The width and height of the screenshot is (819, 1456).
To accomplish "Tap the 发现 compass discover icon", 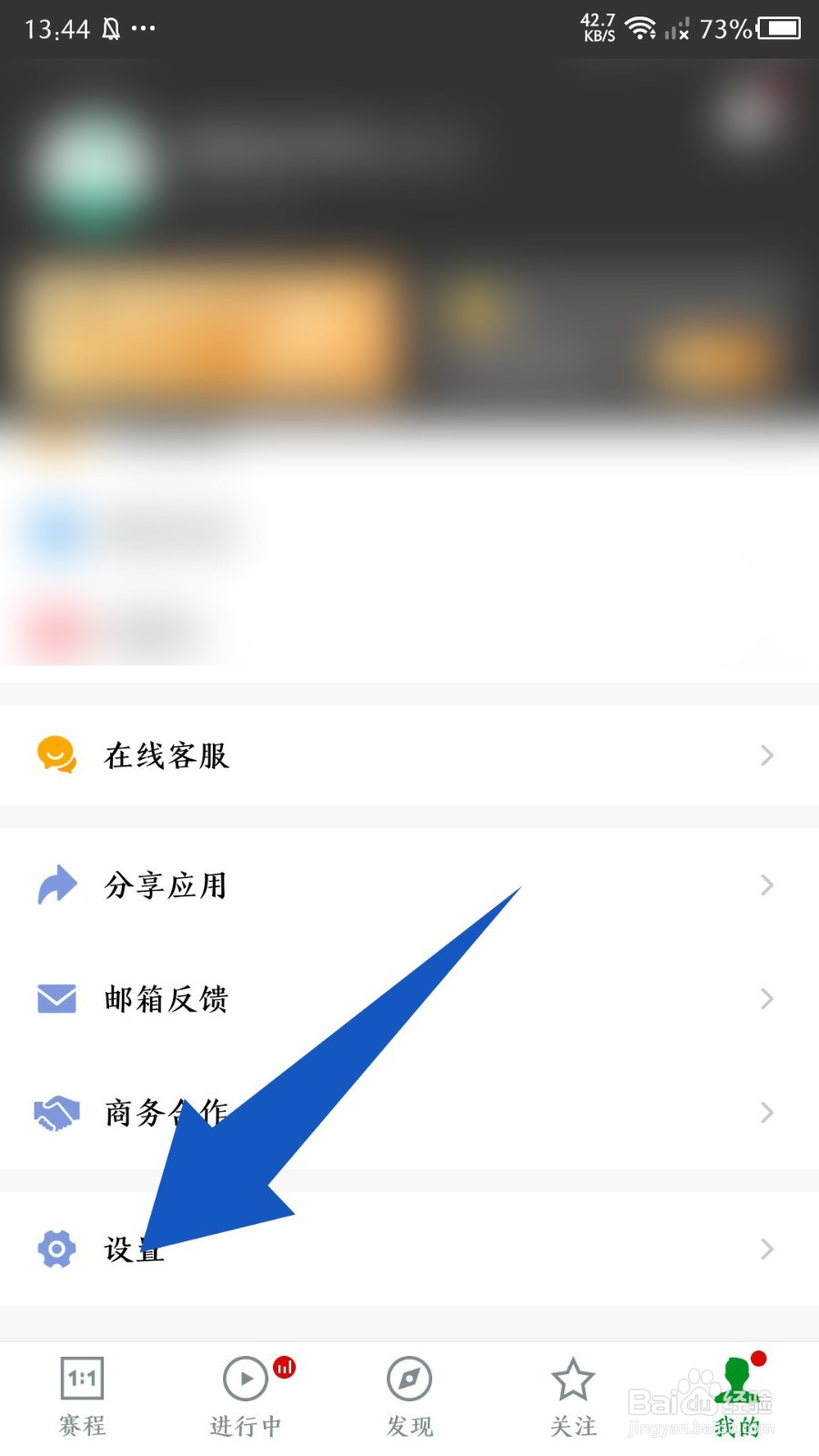I will (409, 1379).
